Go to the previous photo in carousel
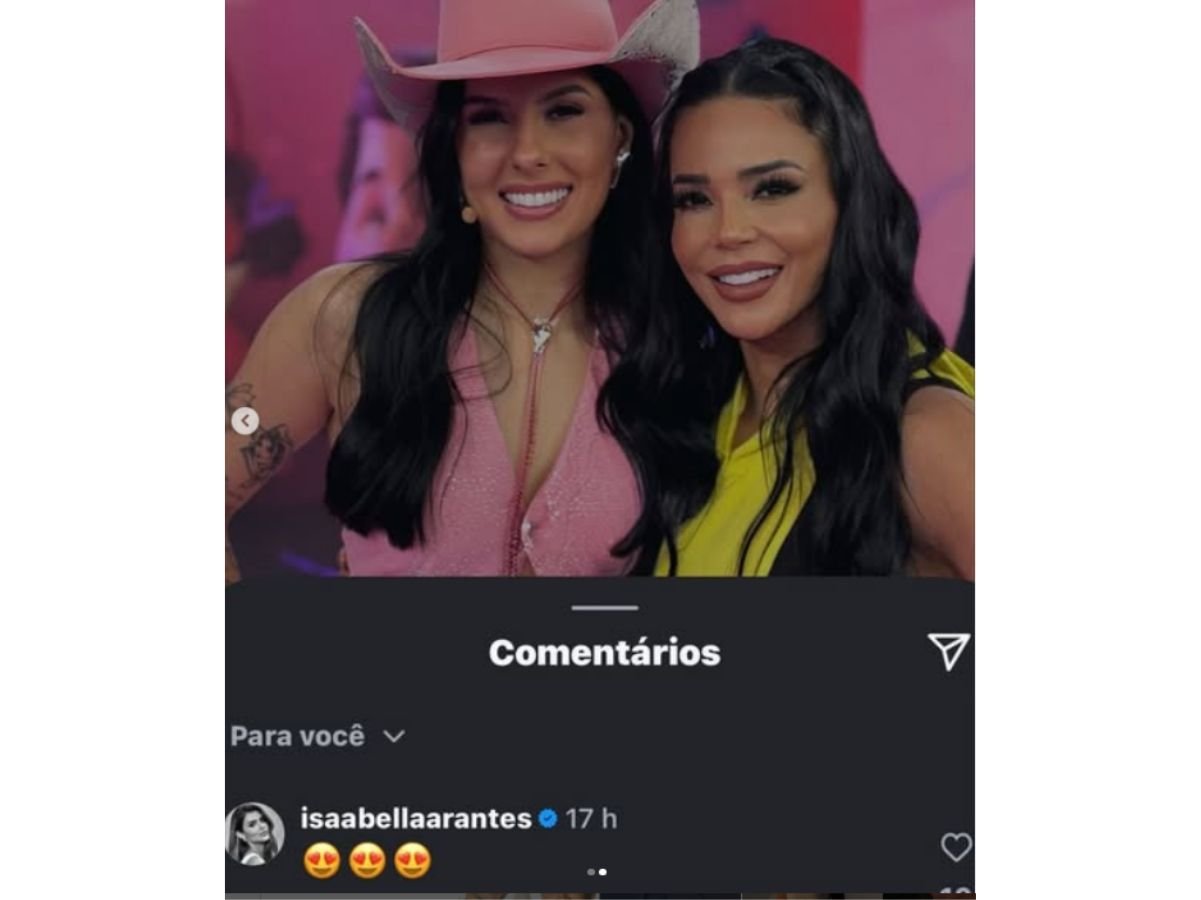This screenshot has width=1201, height=900. click(245, 421)
